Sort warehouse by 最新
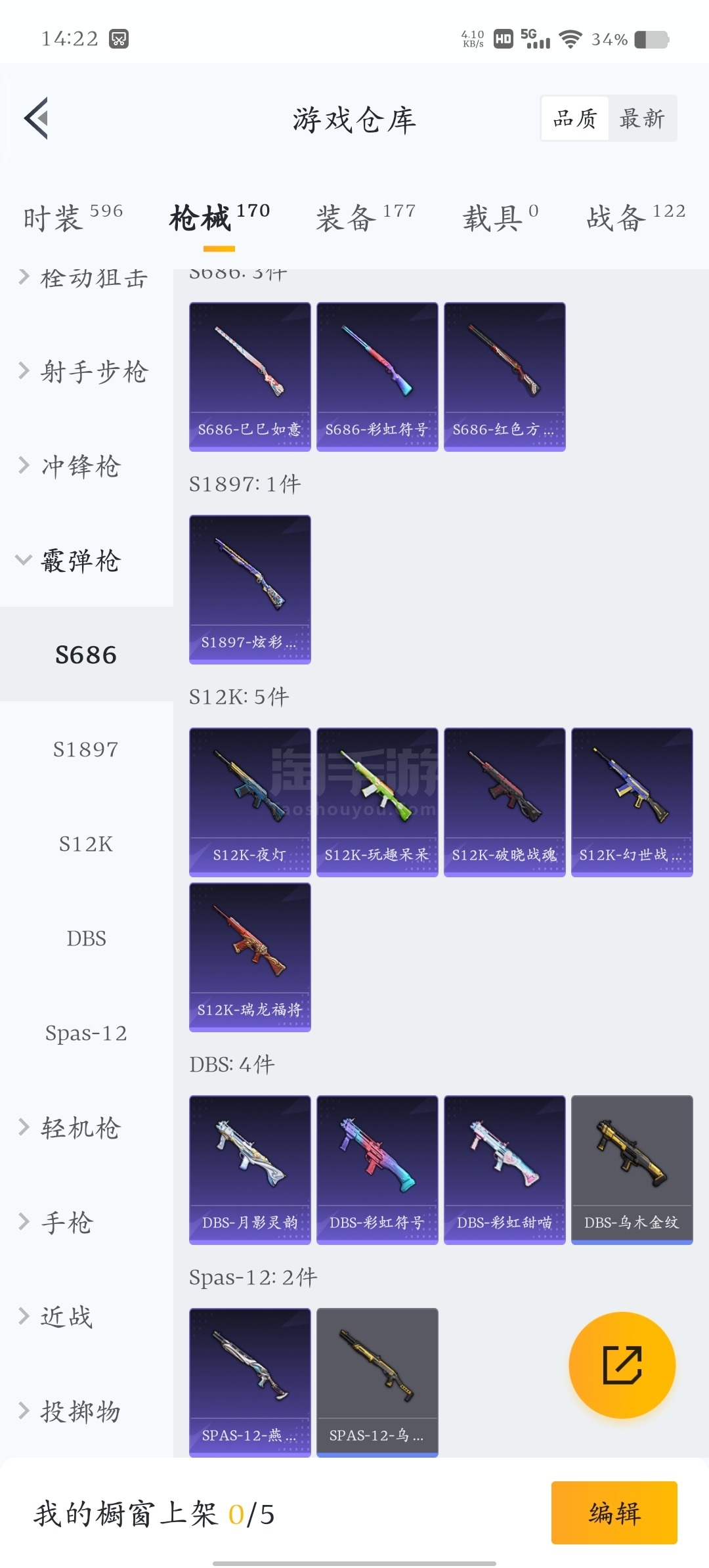The height and width of the screenshot is (1568, 709). pos(642,119)
